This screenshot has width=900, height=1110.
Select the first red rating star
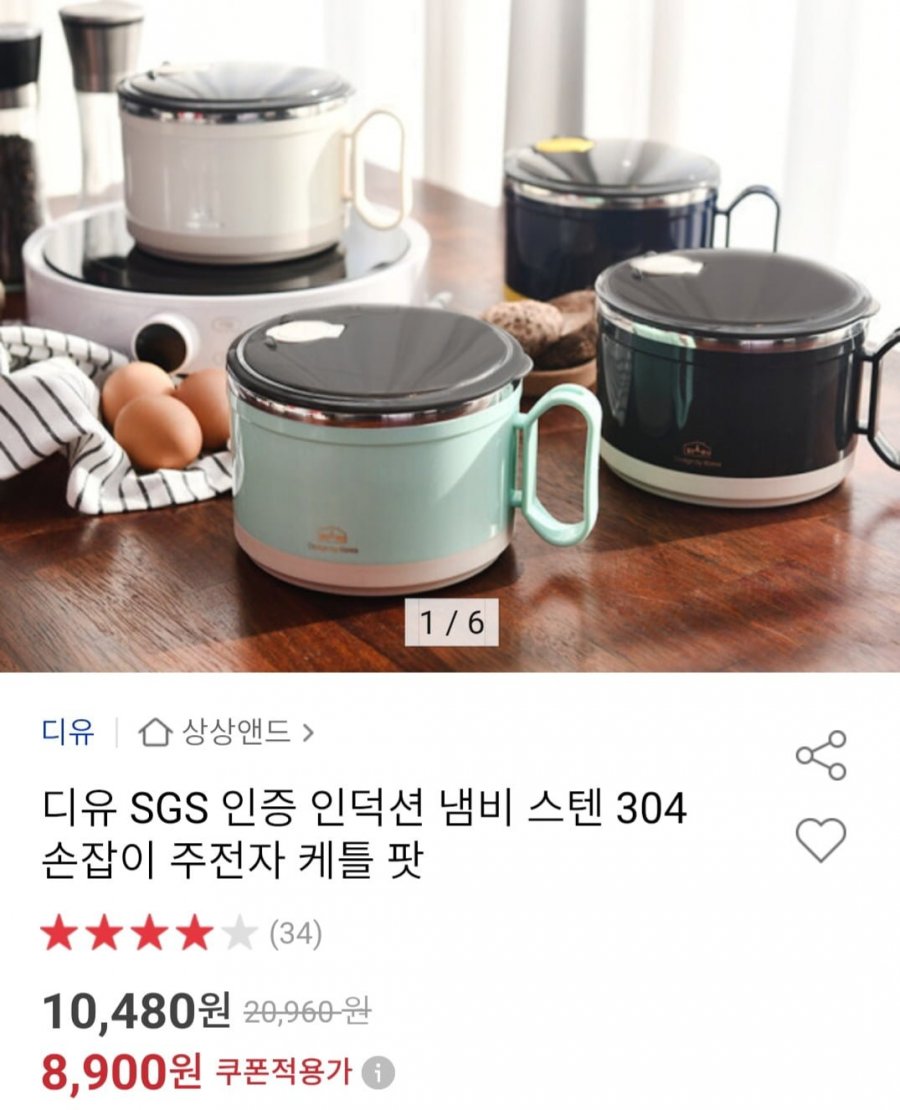click(x=62, y=930)
